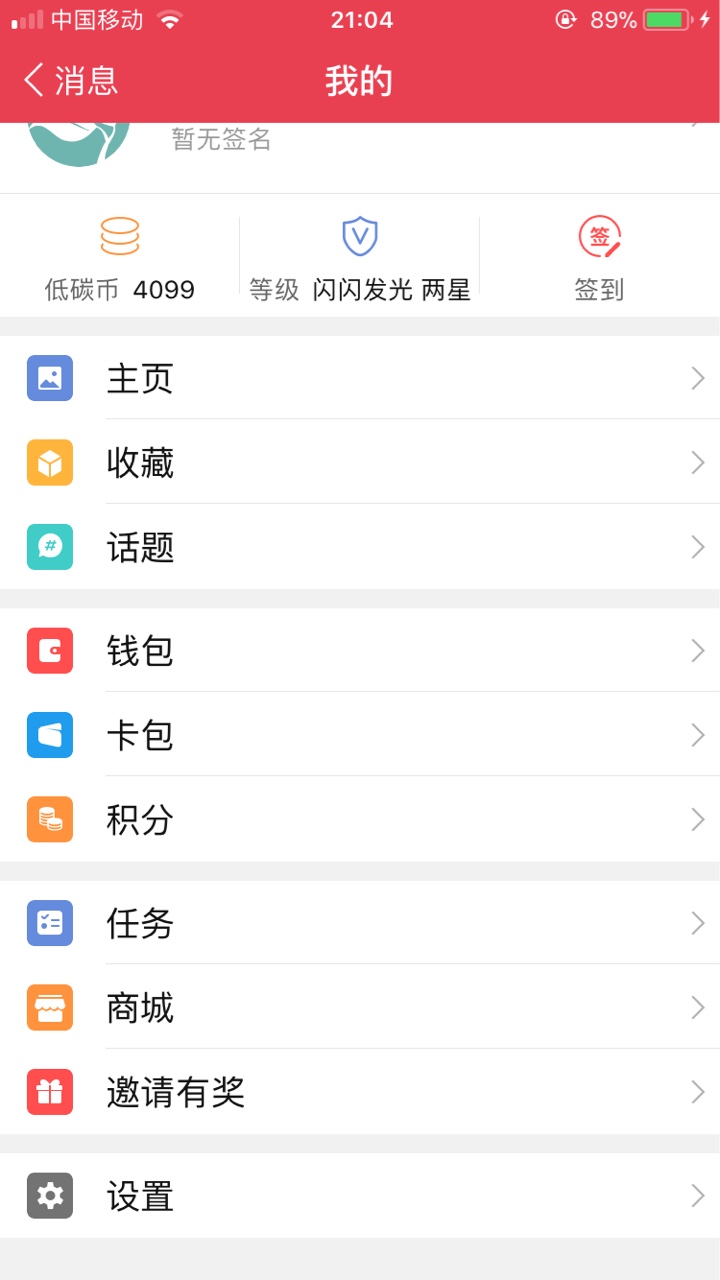Open the 任务 list

[360, 923]
